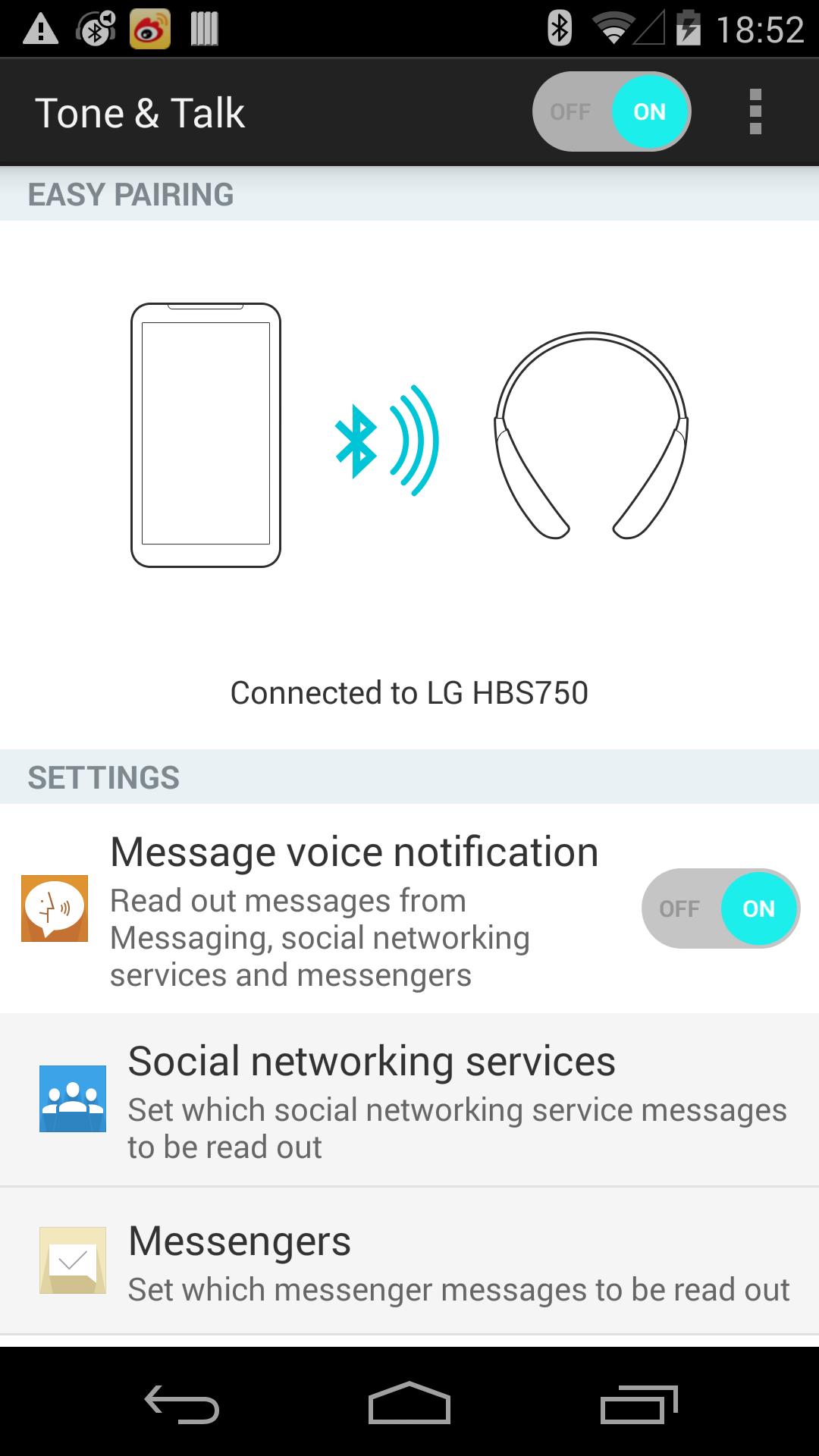The image size is (819, 1456).
Task: Open the overflow menu
Action: coord(755,111)
